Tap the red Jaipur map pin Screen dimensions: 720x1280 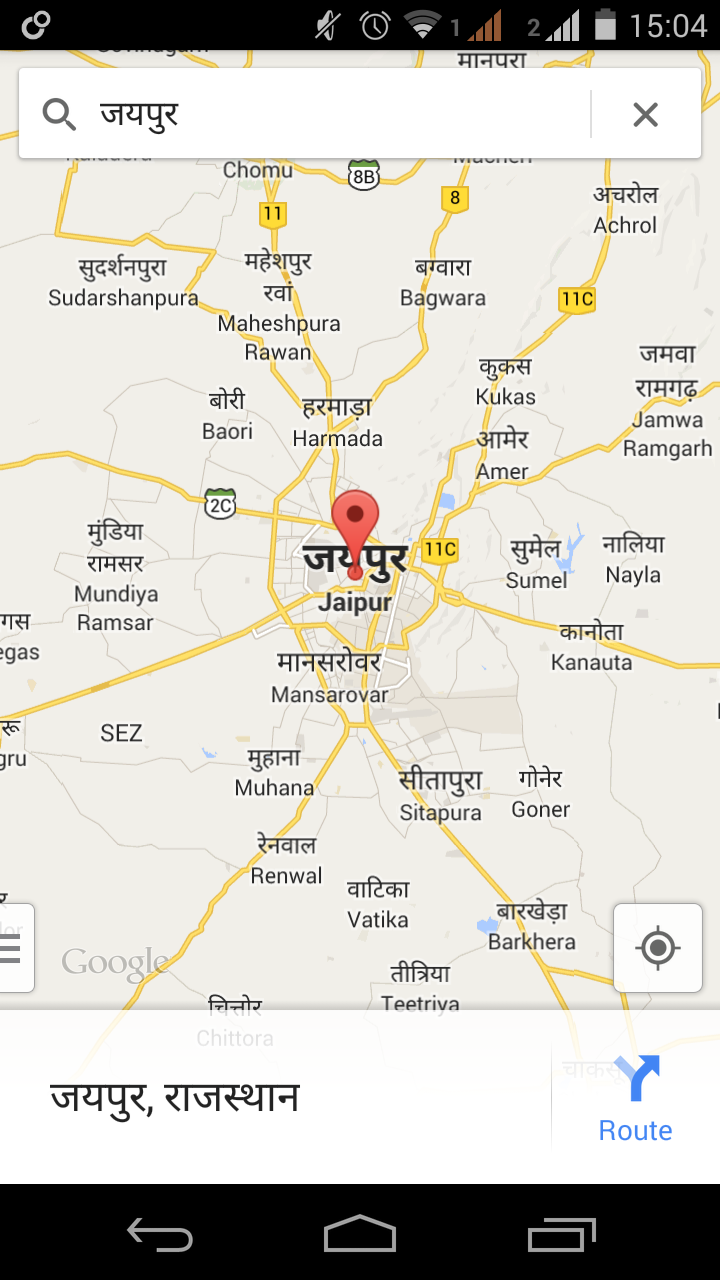[355, 532]
